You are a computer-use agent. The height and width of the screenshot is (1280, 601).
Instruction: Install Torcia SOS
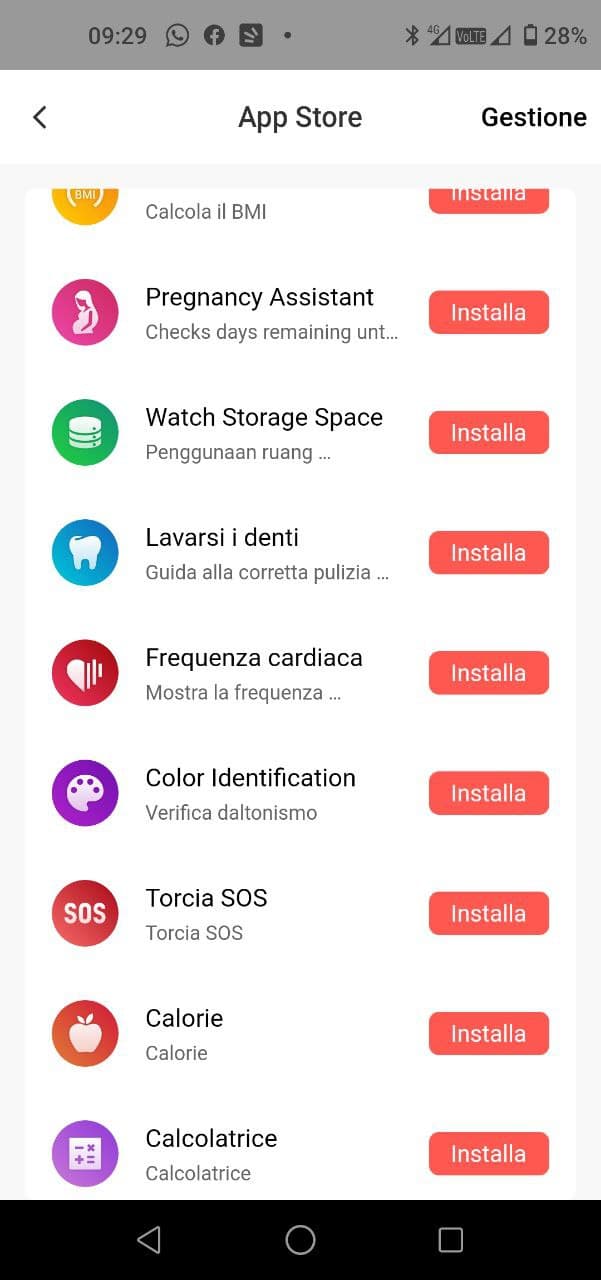[x=488, y=912]
